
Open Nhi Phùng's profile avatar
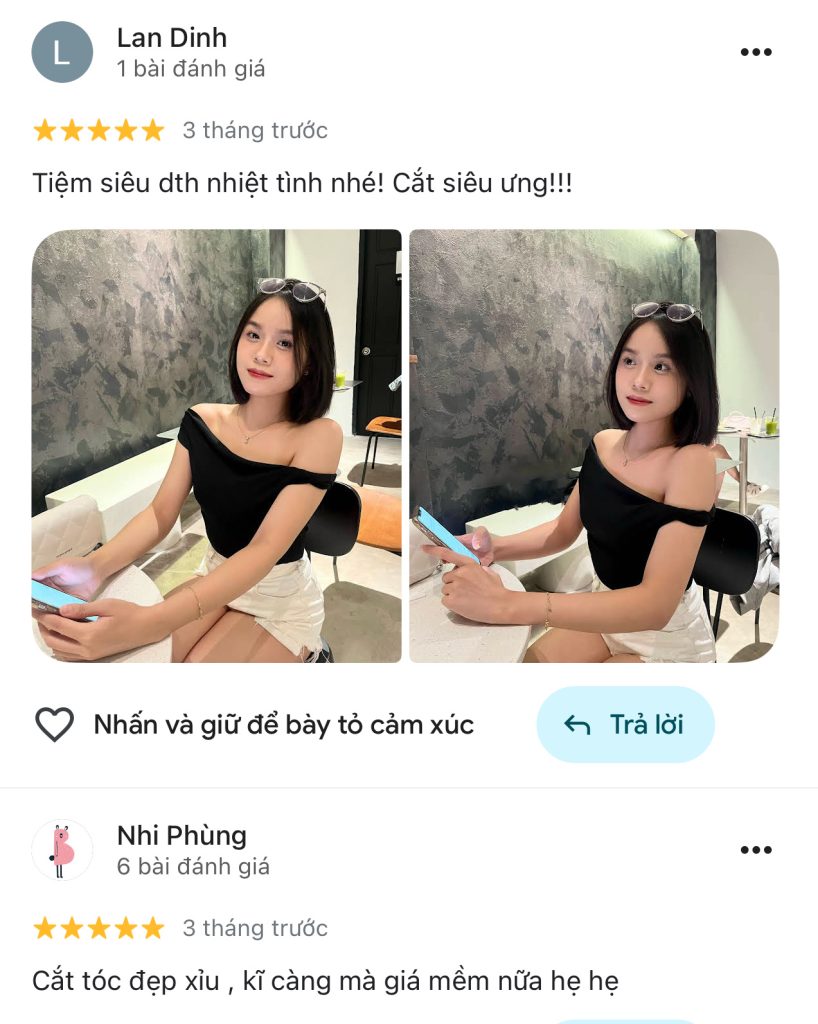click(62, 850)
